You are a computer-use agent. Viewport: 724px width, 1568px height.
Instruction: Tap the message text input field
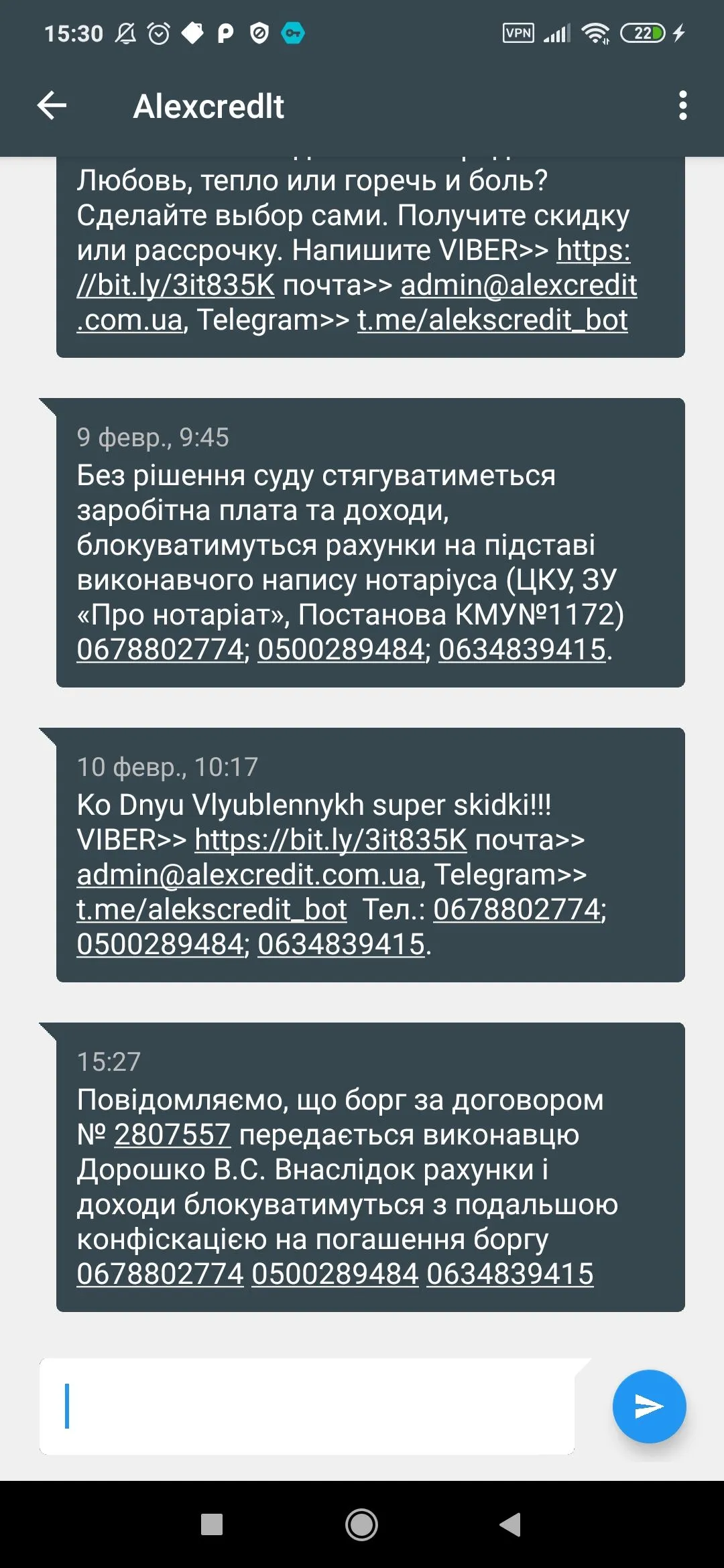pos(307,1406)
